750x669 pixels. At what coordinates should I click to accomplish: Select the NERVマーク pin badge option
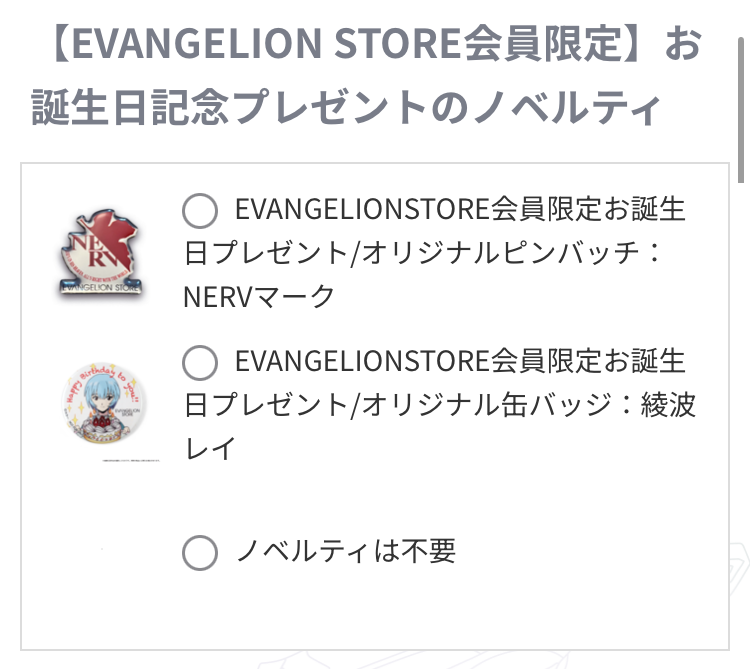tap(201, 211)
